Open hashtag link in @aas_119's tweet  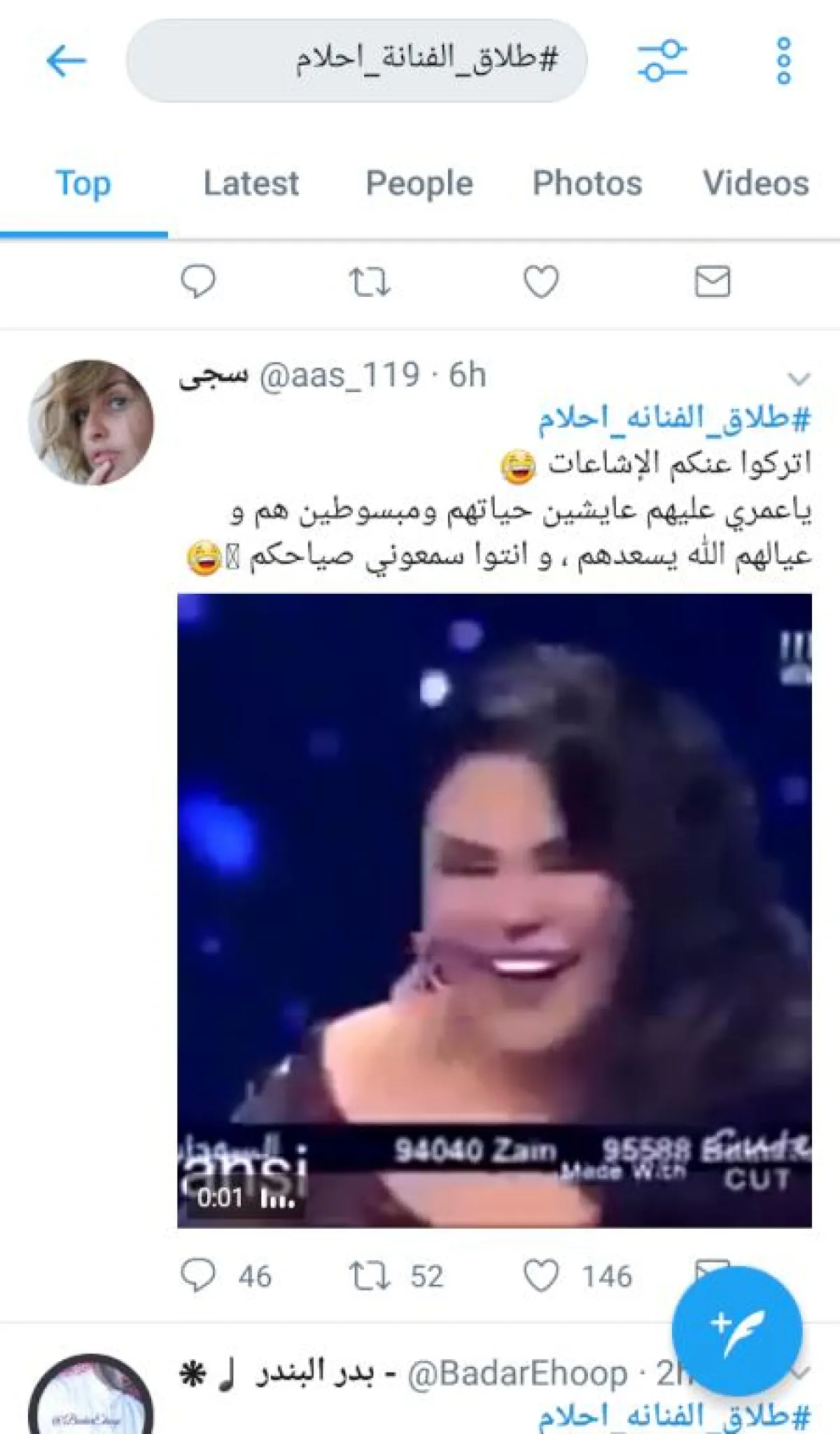click(673, 419)
